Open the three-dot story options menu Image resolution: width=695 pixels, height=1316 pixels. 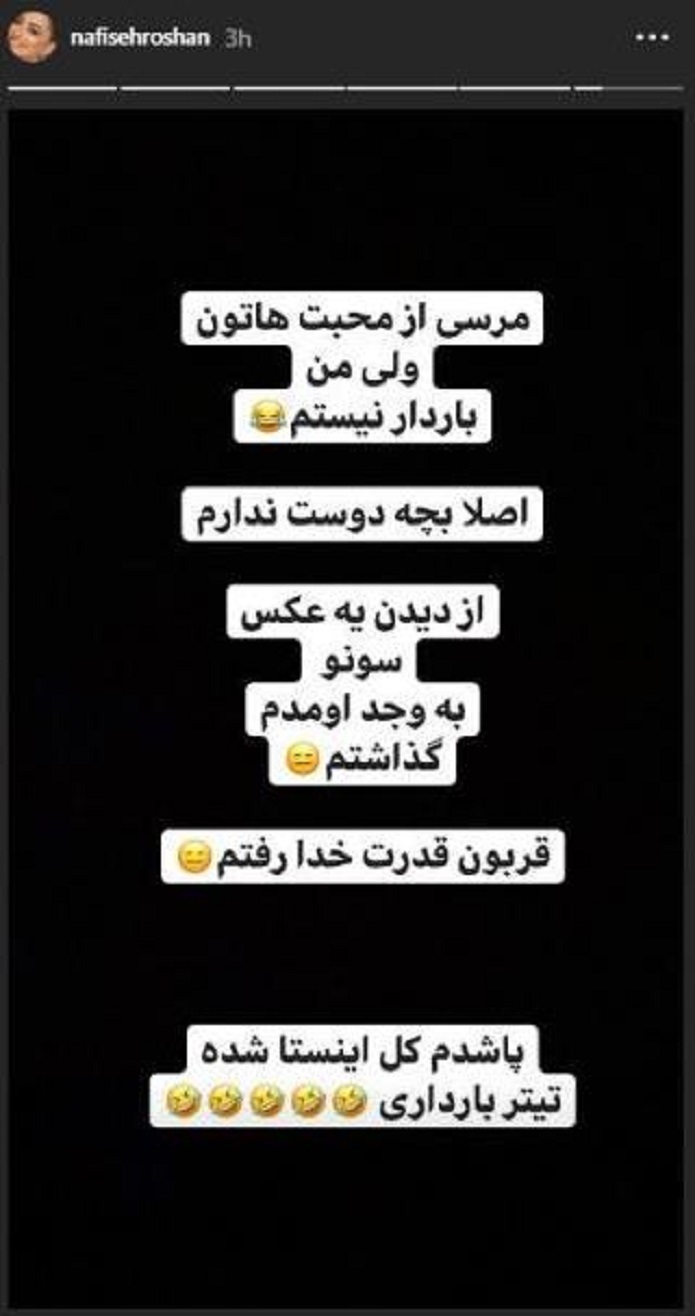[x=657, y=40]
